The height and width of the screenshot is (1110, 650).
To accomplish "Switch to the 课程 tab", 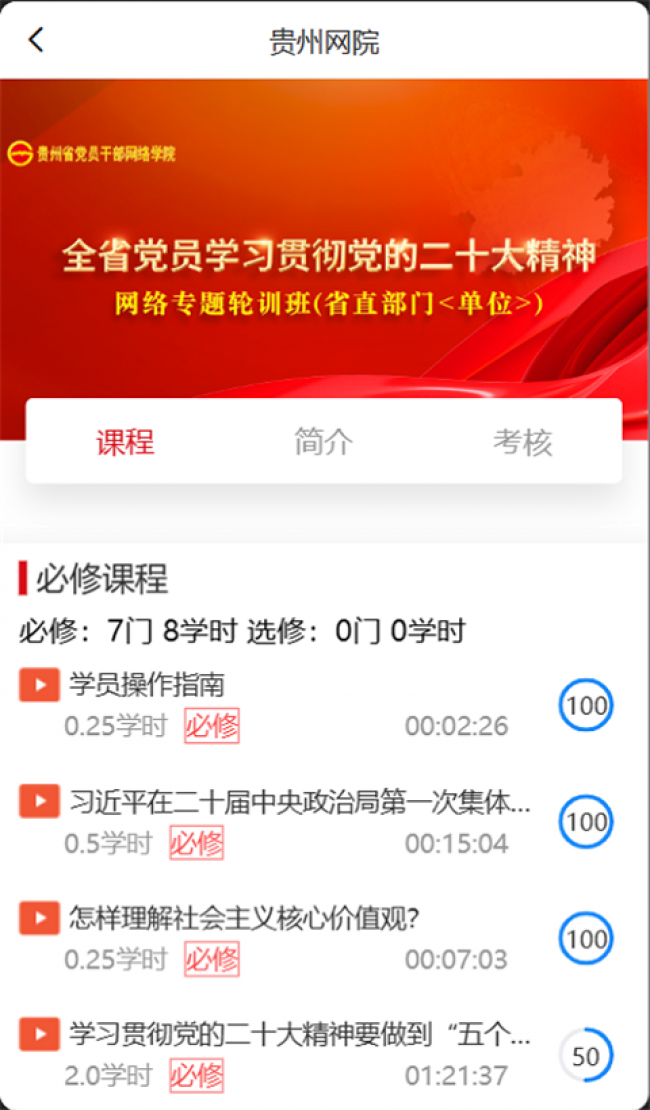I will 125,442.
